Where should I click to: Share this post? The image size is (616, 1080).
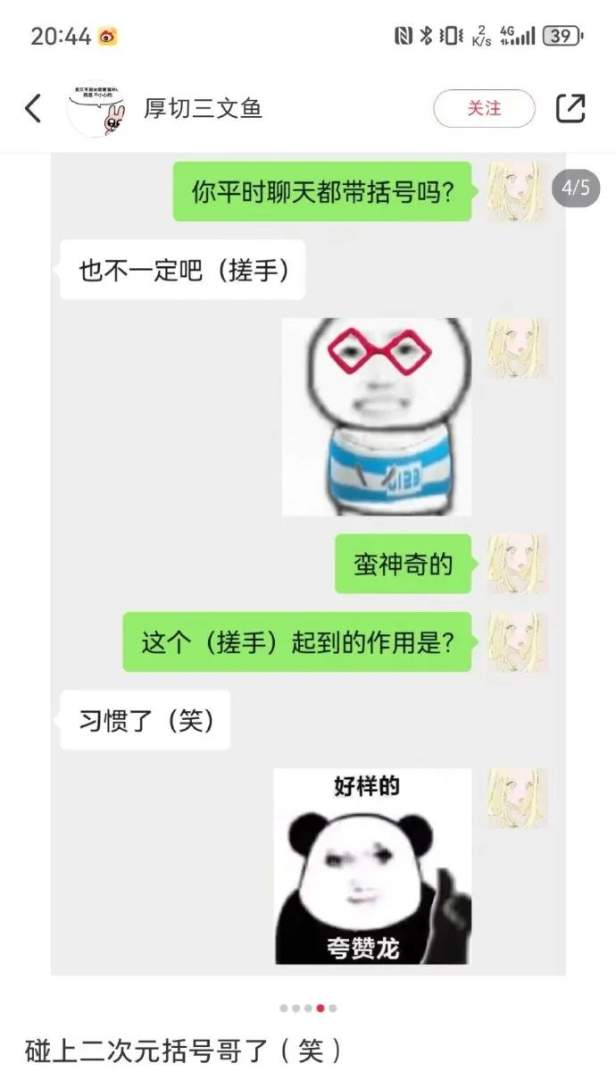pos(569,108)
